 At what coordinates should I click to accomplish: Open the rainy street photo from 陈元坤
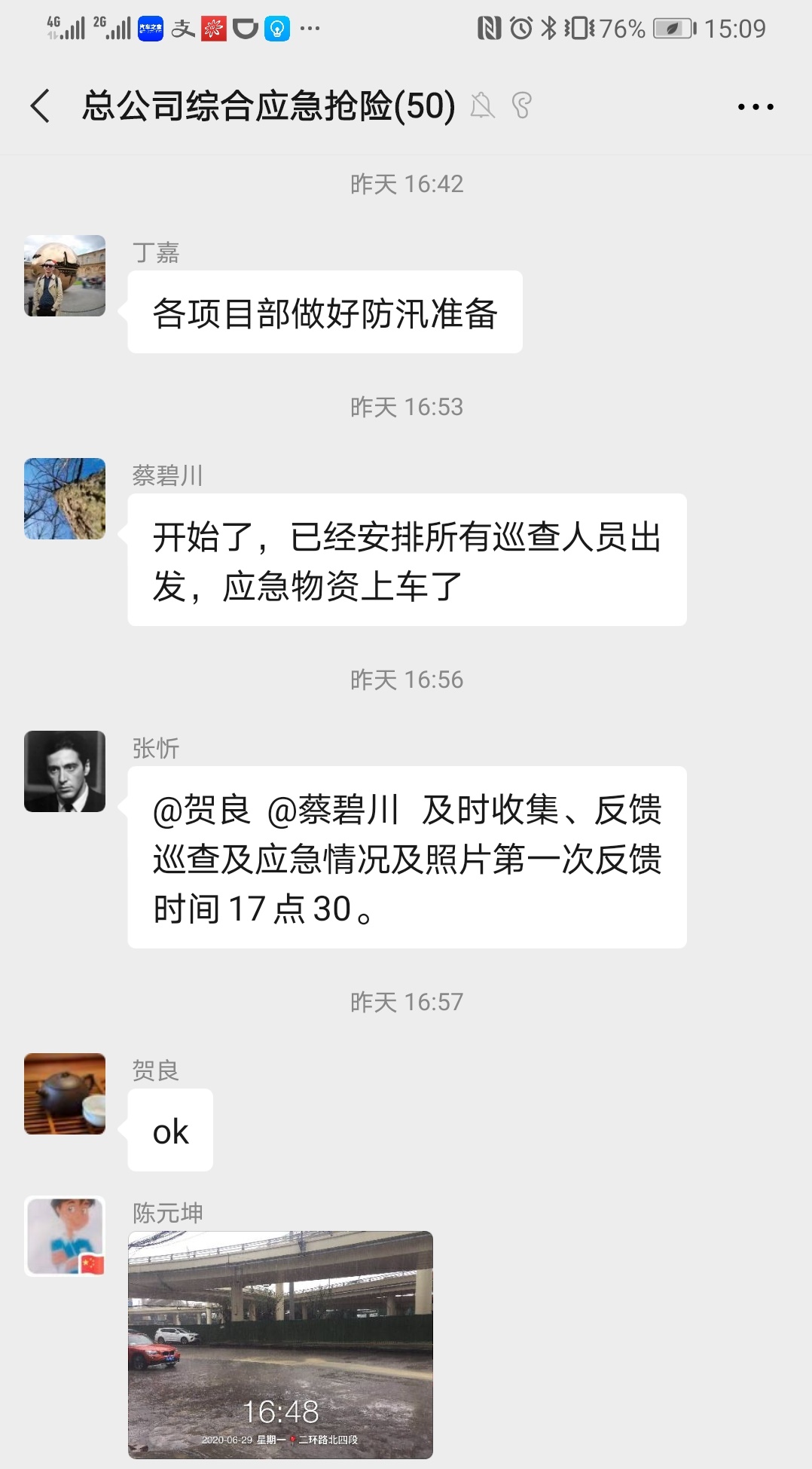pos(280,1345)
